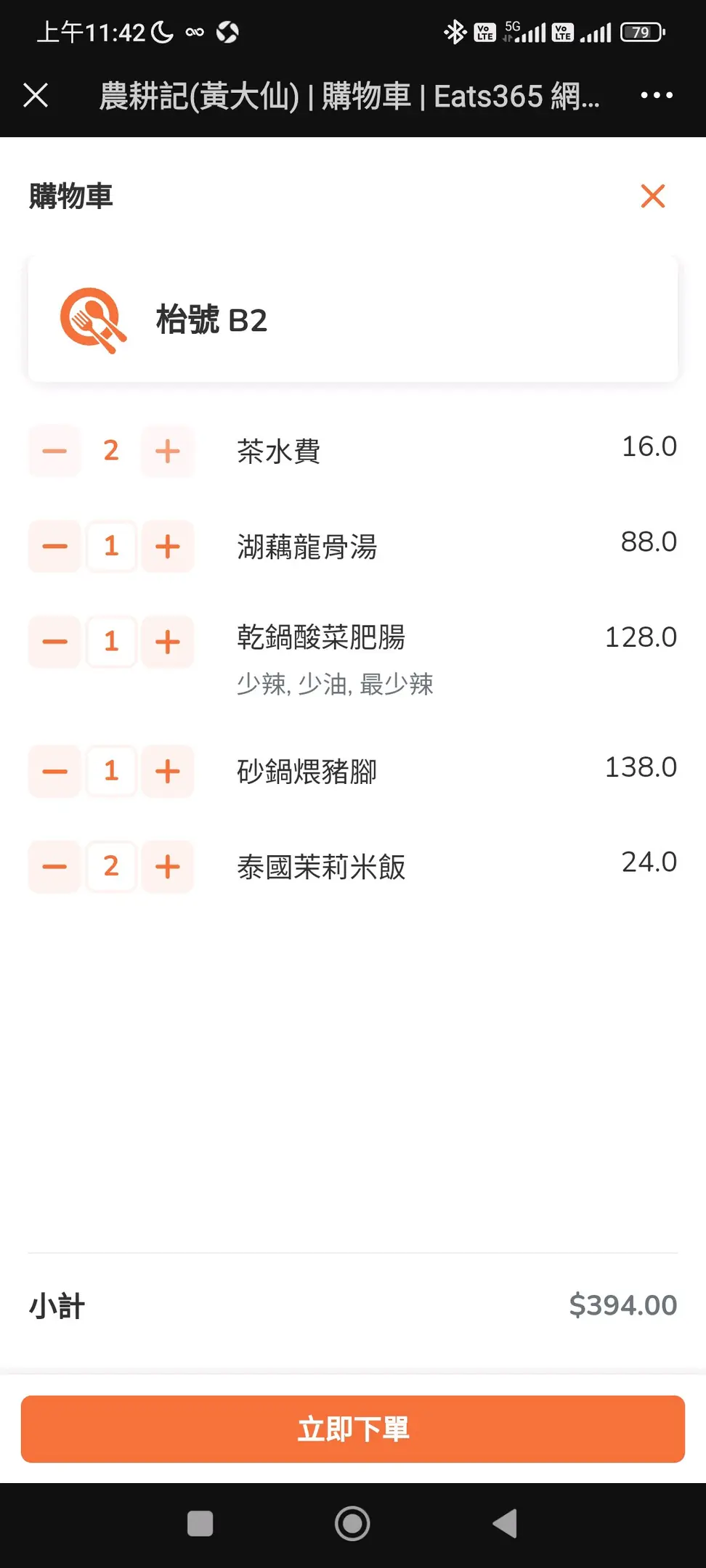
Task: Increase quantity of 砂鍋煨豬腳
Action: pos(168,771)
